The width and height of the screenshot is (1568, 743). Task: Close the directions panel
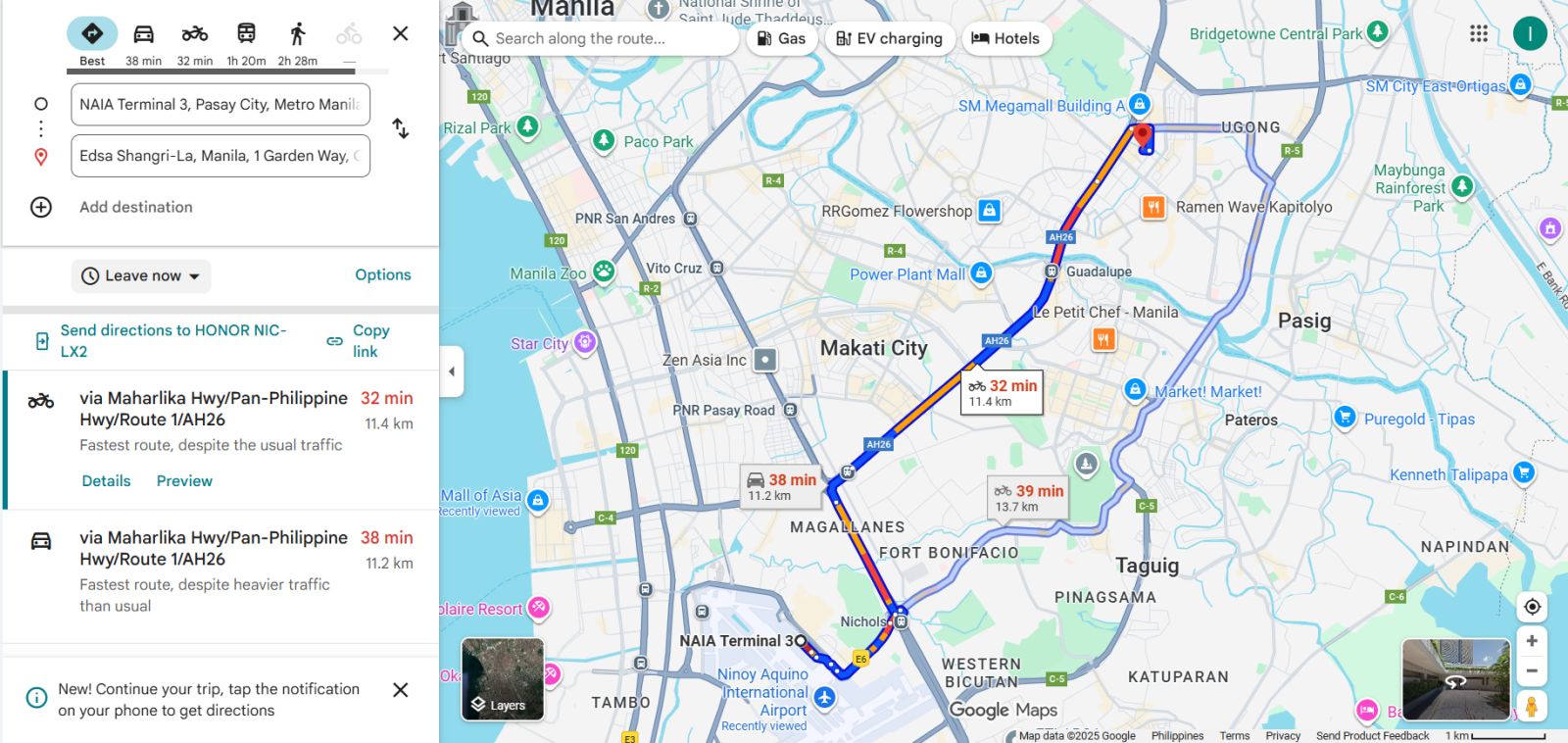click(400, 33)
